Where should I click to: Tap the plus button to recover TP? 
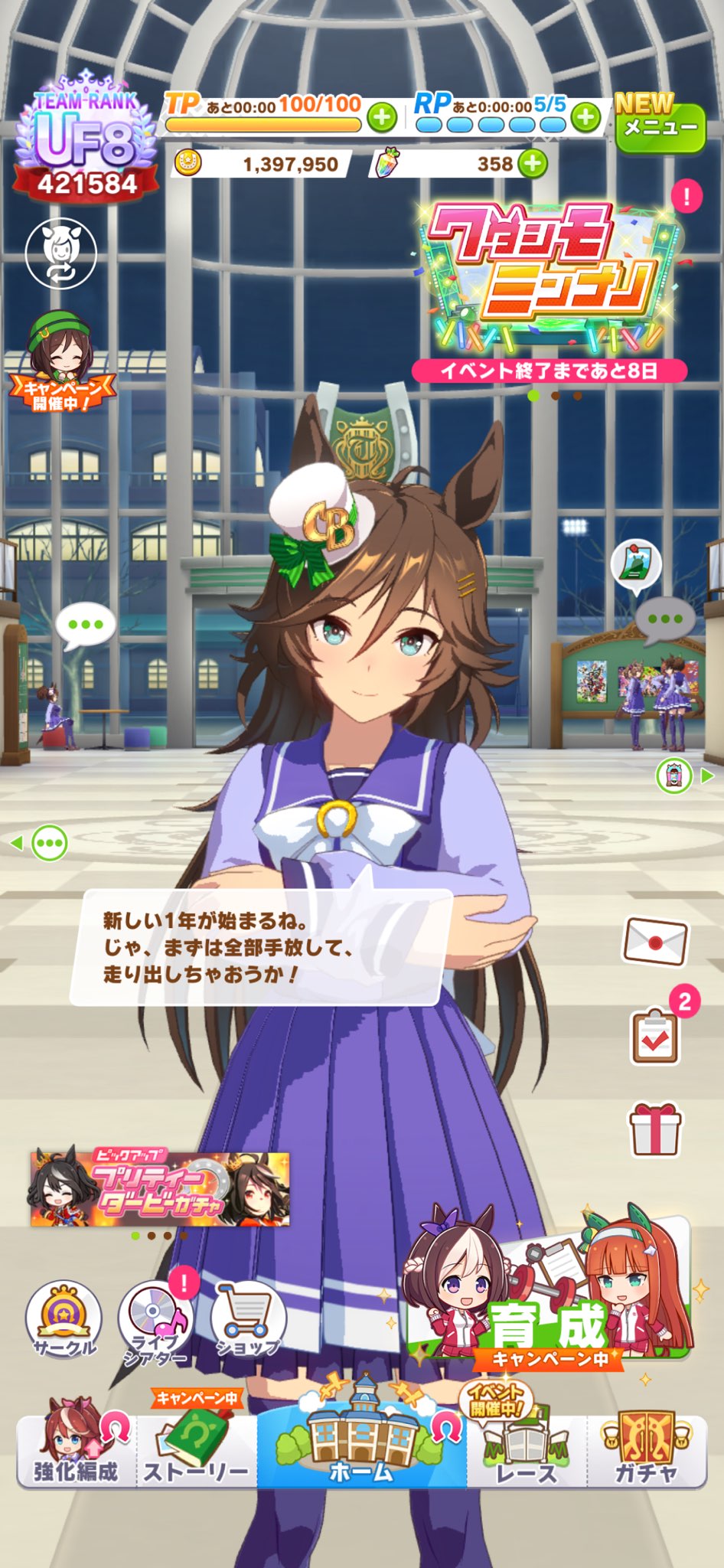click(x=382, y=117)
